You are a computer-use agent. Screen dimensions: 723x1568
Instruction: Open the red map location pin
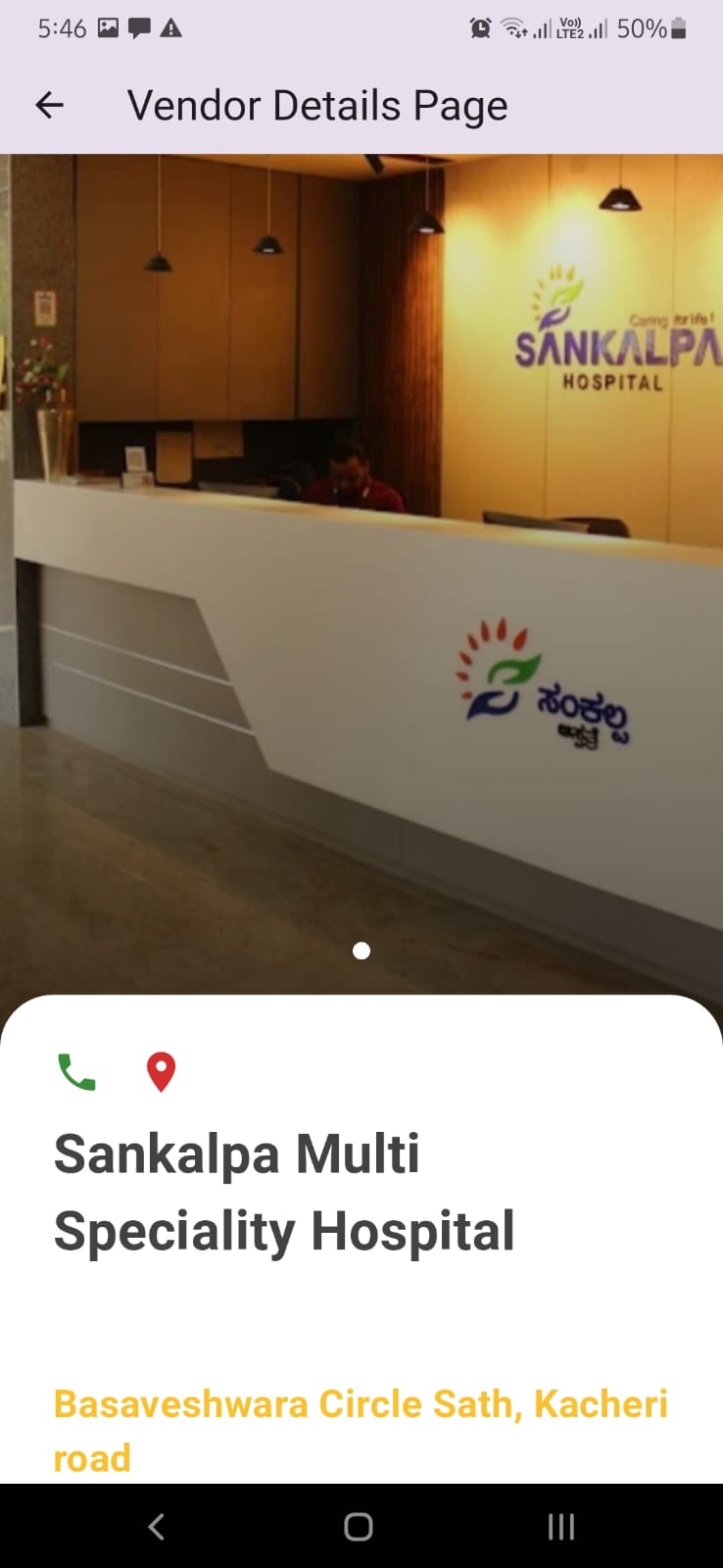pos(161,1072)
